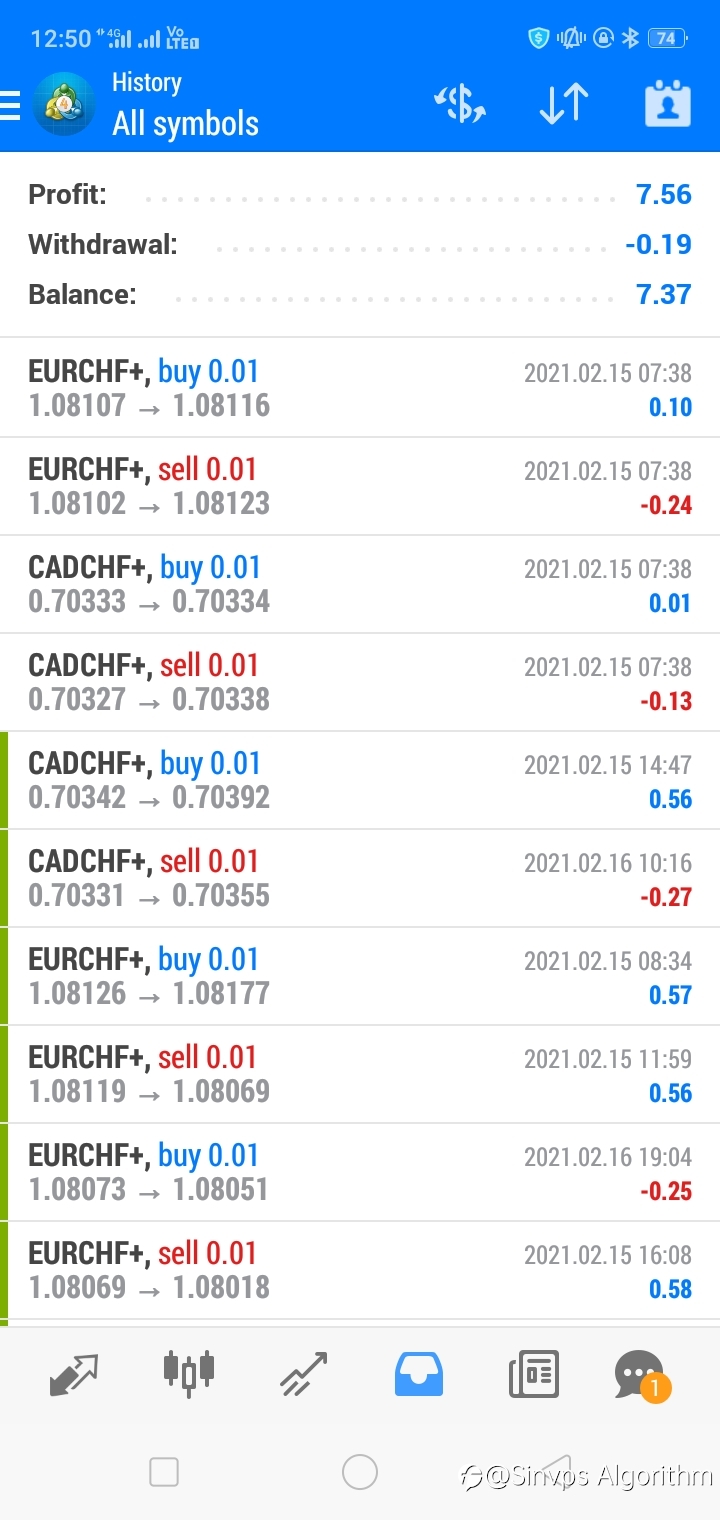Tap the sort arrows icon
The height and width of the screenshot is (1520, 720).
564,104
